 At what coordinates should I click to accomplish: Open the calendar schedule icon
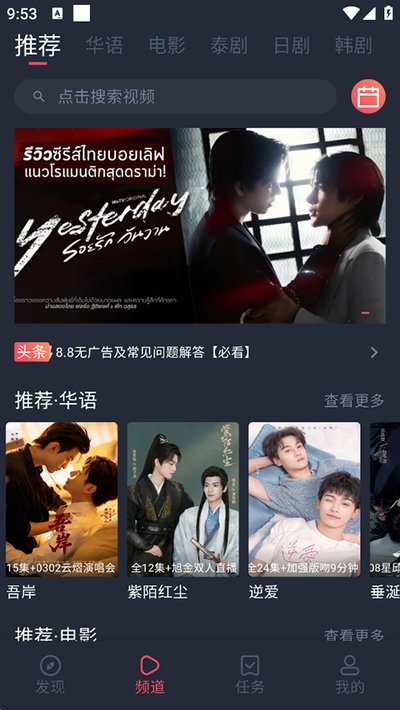click(x=368, y=96)
